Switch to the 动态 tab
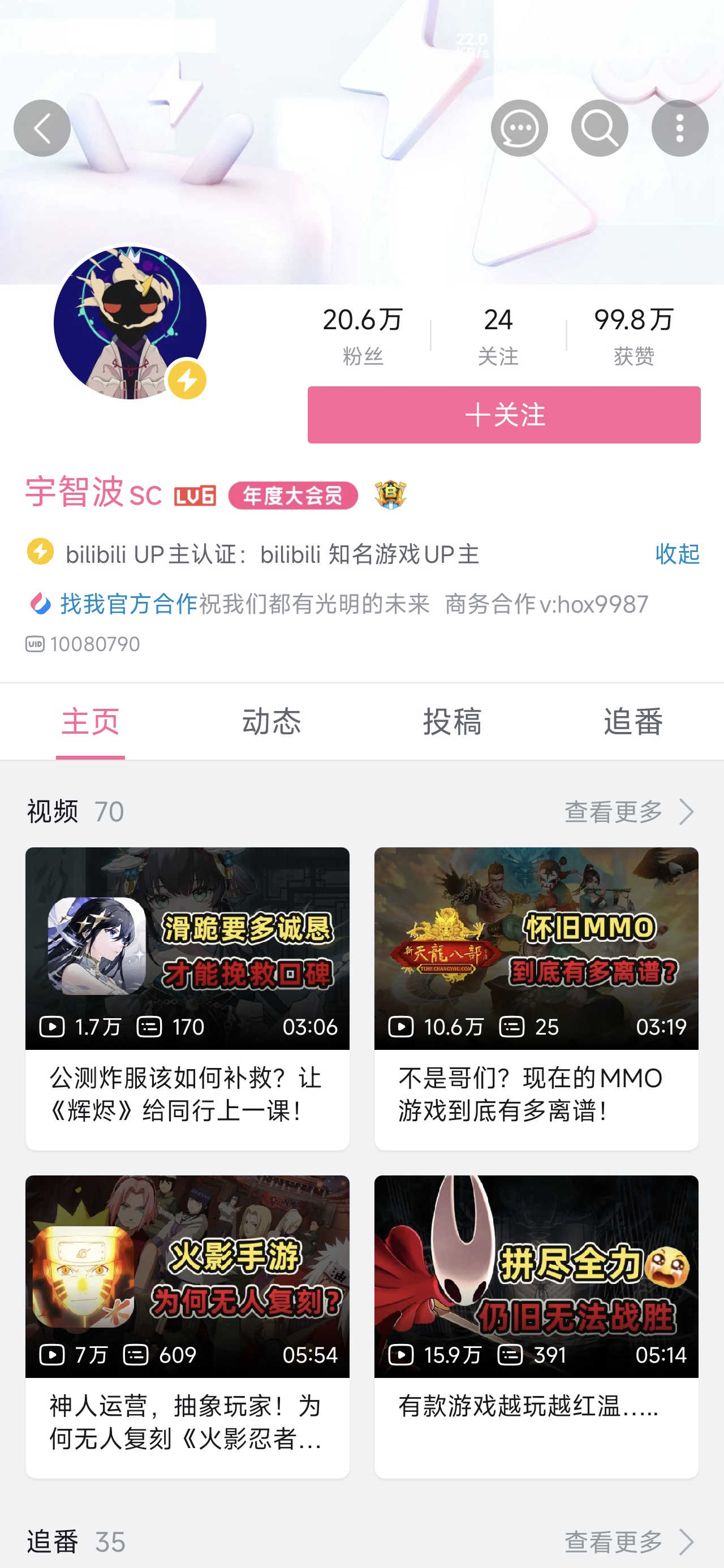The image size is (724, 1568). [271, 722]
